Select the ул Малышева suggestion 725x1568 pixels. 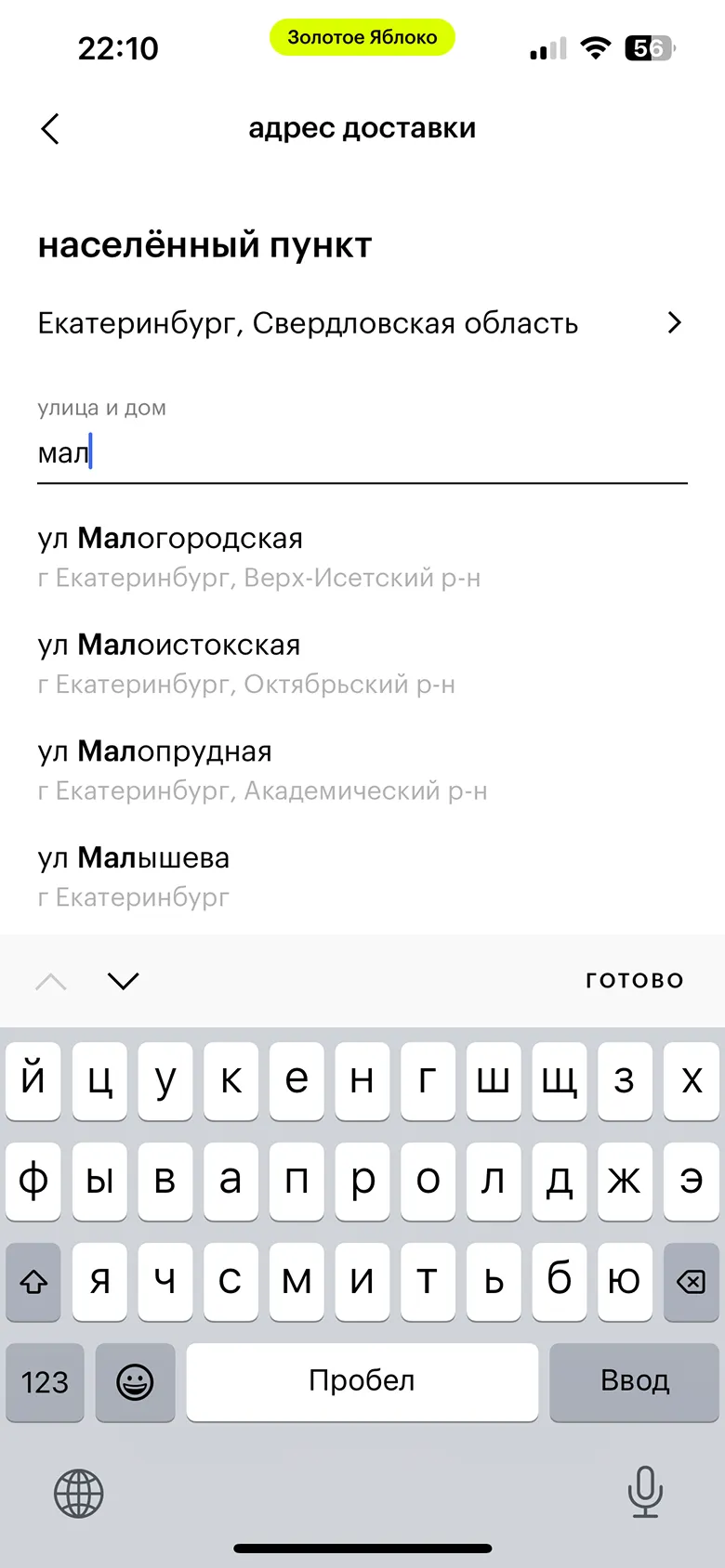pyautogui.click(x=362, y=877)
